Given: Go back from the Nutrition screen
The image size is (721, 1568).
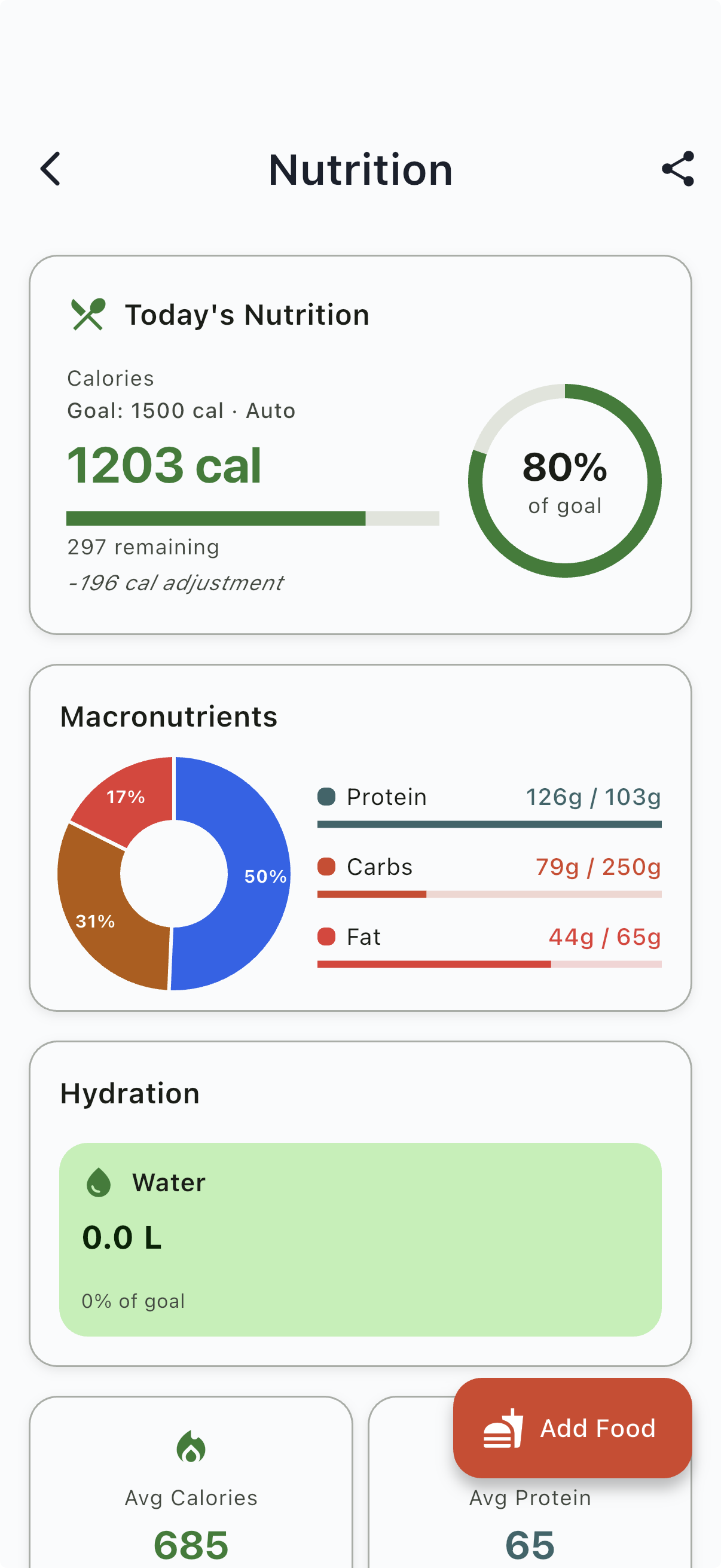Looking at the screenshot, I should tap(50, 169).
